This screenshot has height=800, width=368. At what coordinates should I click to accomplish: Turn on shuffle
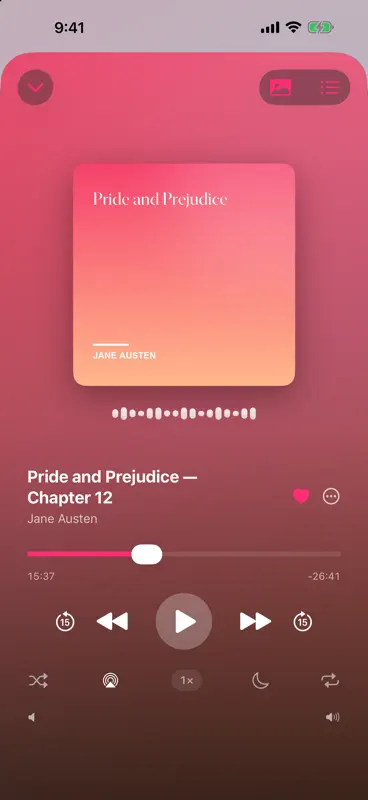(38, 681)
